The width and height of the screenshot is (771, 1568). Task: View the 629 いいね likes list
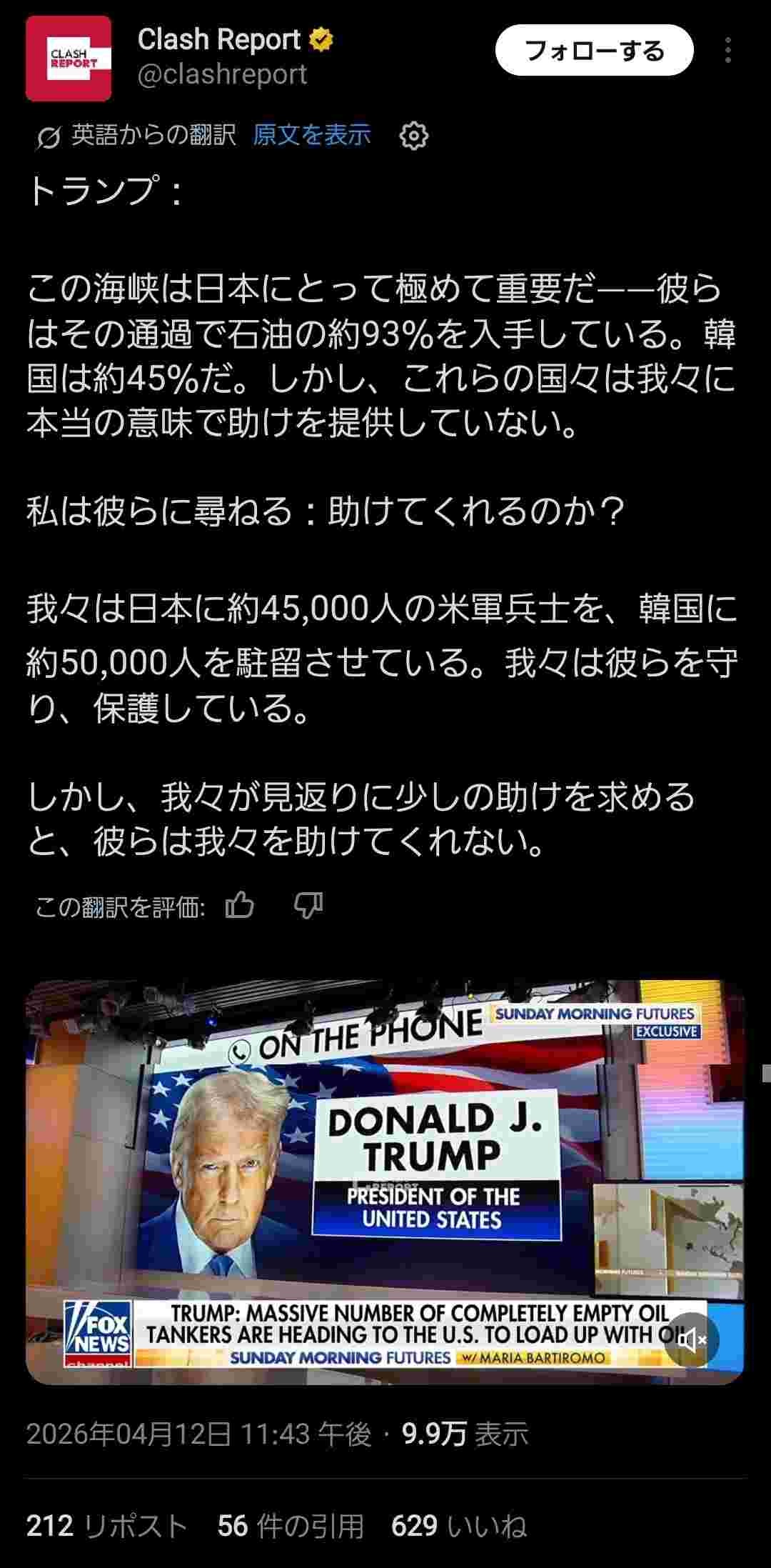459,1527
